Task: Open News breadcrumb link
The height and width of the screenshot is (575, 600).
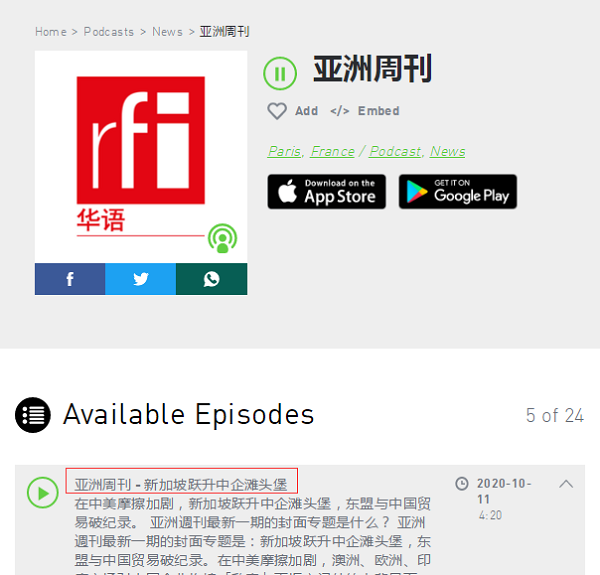Action: 167,32
